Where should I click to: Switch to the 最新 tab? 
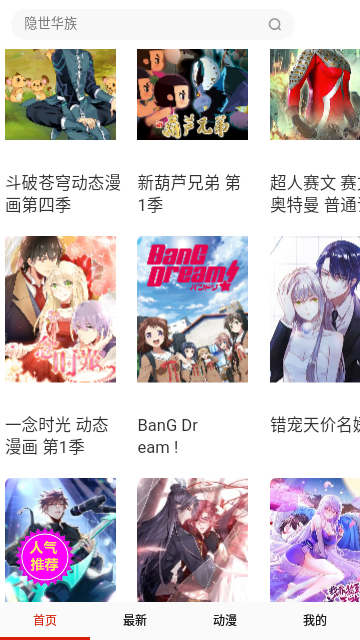coord(135,620)
